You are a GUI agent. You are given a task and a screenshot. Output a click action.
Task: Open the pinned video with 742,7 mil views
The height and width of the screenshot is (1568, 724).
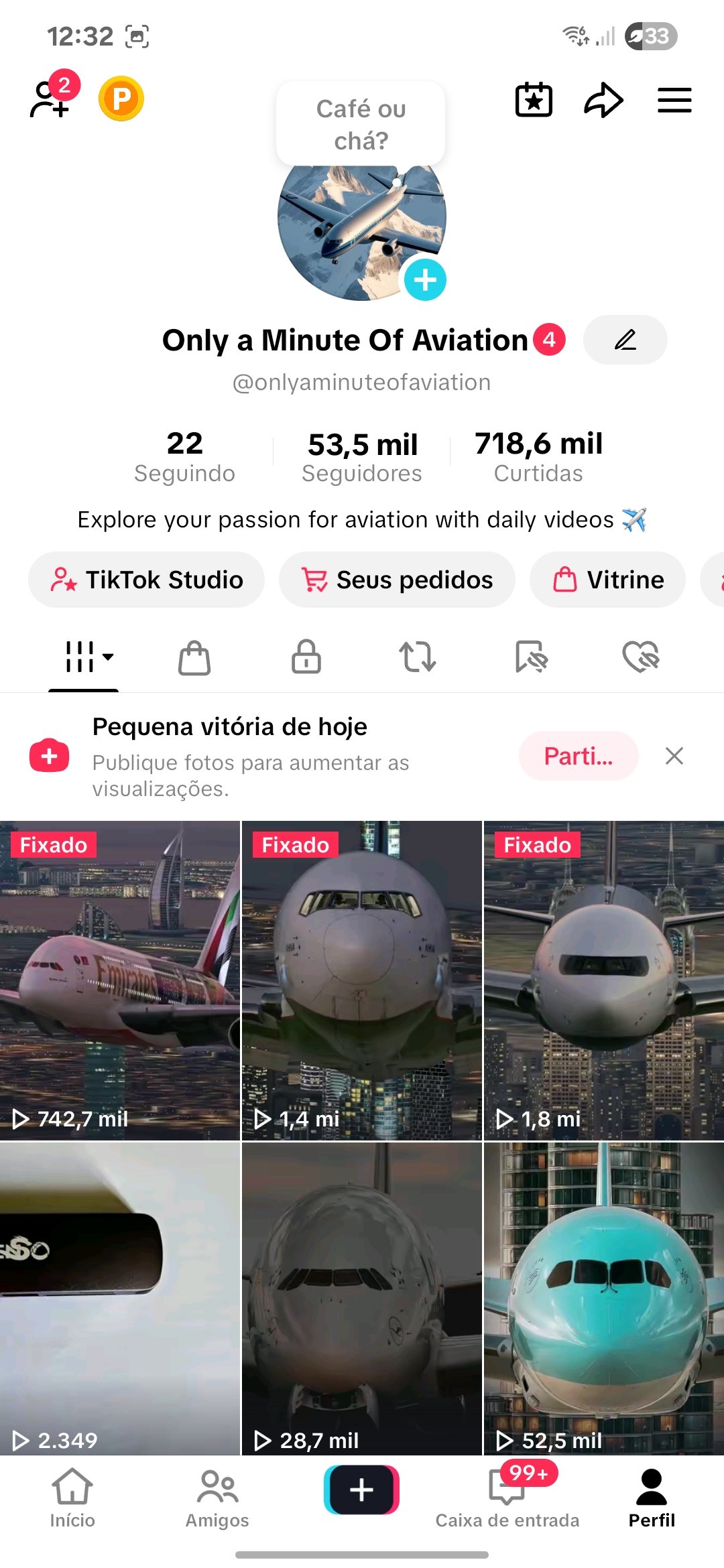(x=120, y=980)
